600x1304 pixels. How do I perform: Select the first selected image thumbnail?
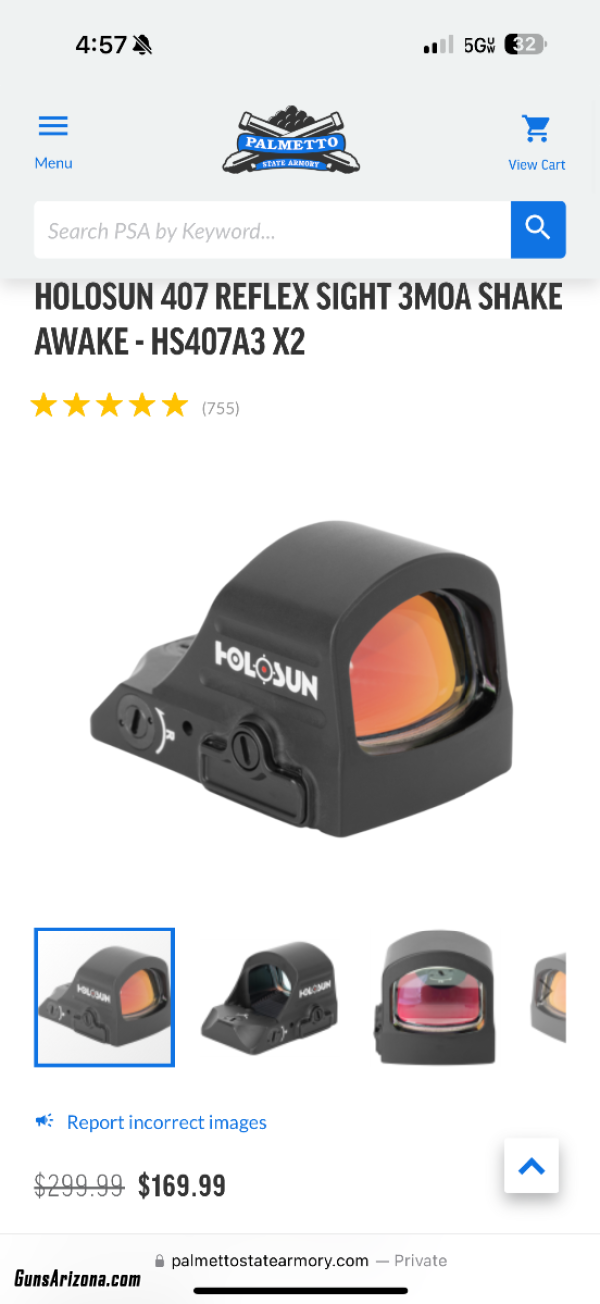[104, 997]
